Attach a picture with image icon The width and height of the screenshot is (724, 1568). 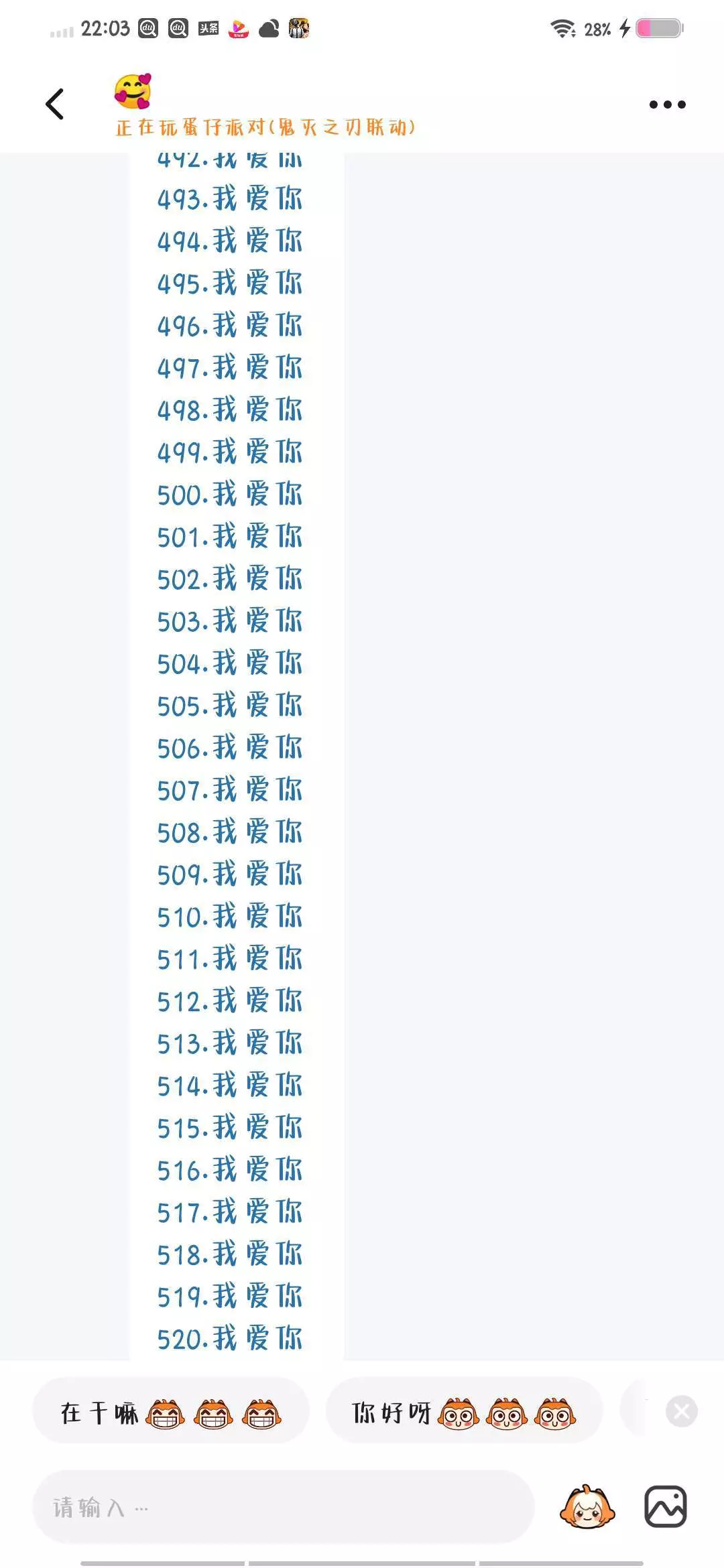(665, 1507)
